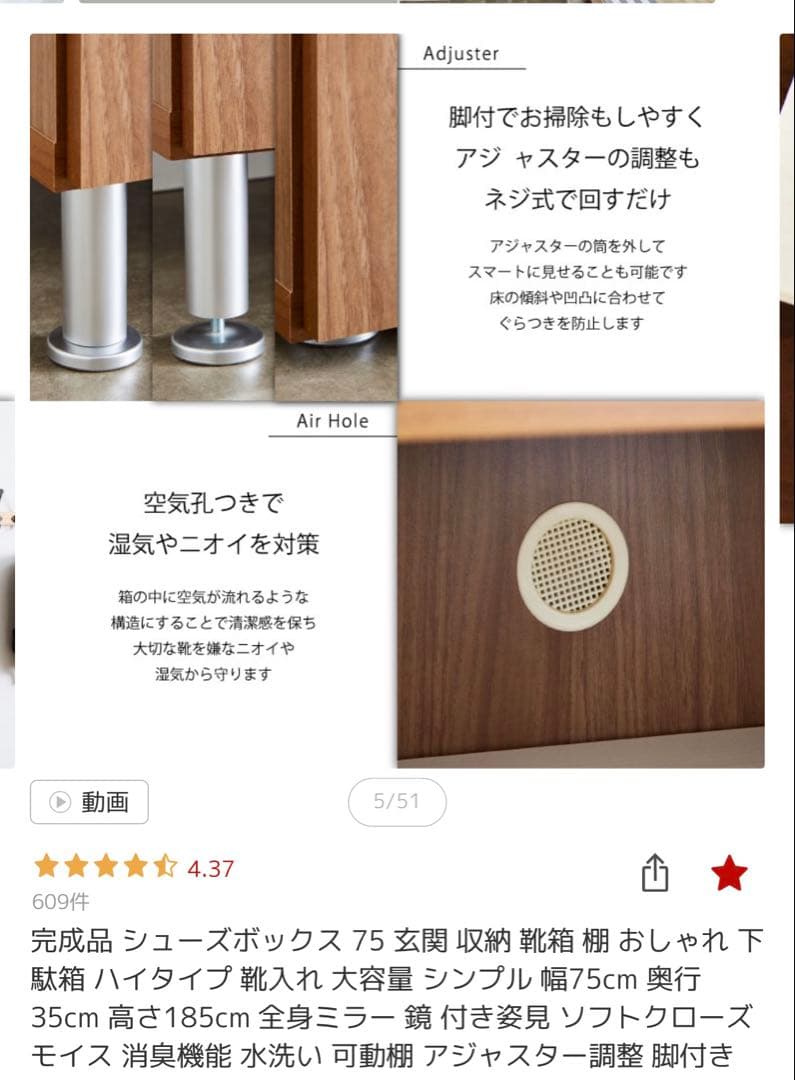Tap the share icon
Image resolution: width=795 pixels, height=1080 pixels.
pyautogui.click(x=656, y=874)
